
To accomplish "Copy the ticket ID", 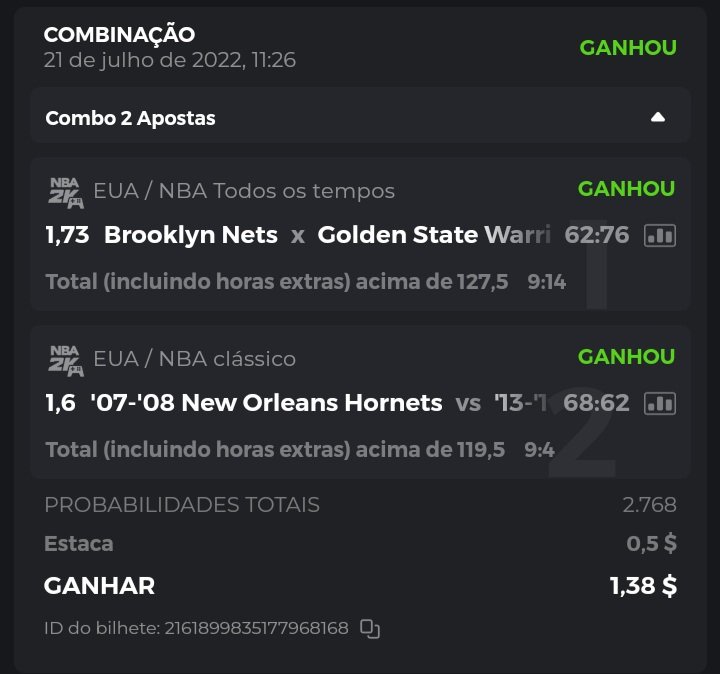I will [370, 629].
